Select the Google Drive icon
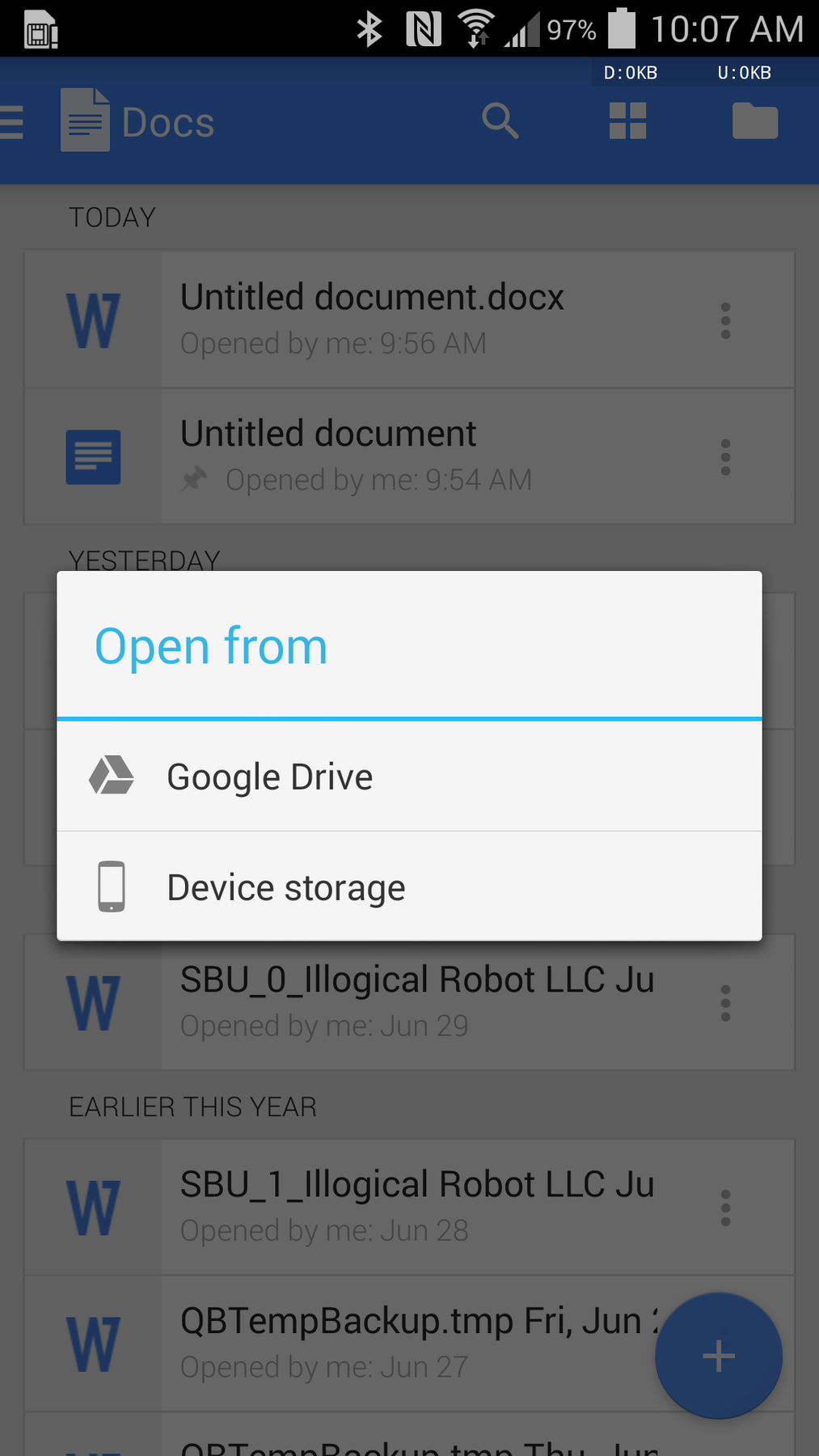The image size is (819, 1456). pyautogui.click(x=112, y=776)
